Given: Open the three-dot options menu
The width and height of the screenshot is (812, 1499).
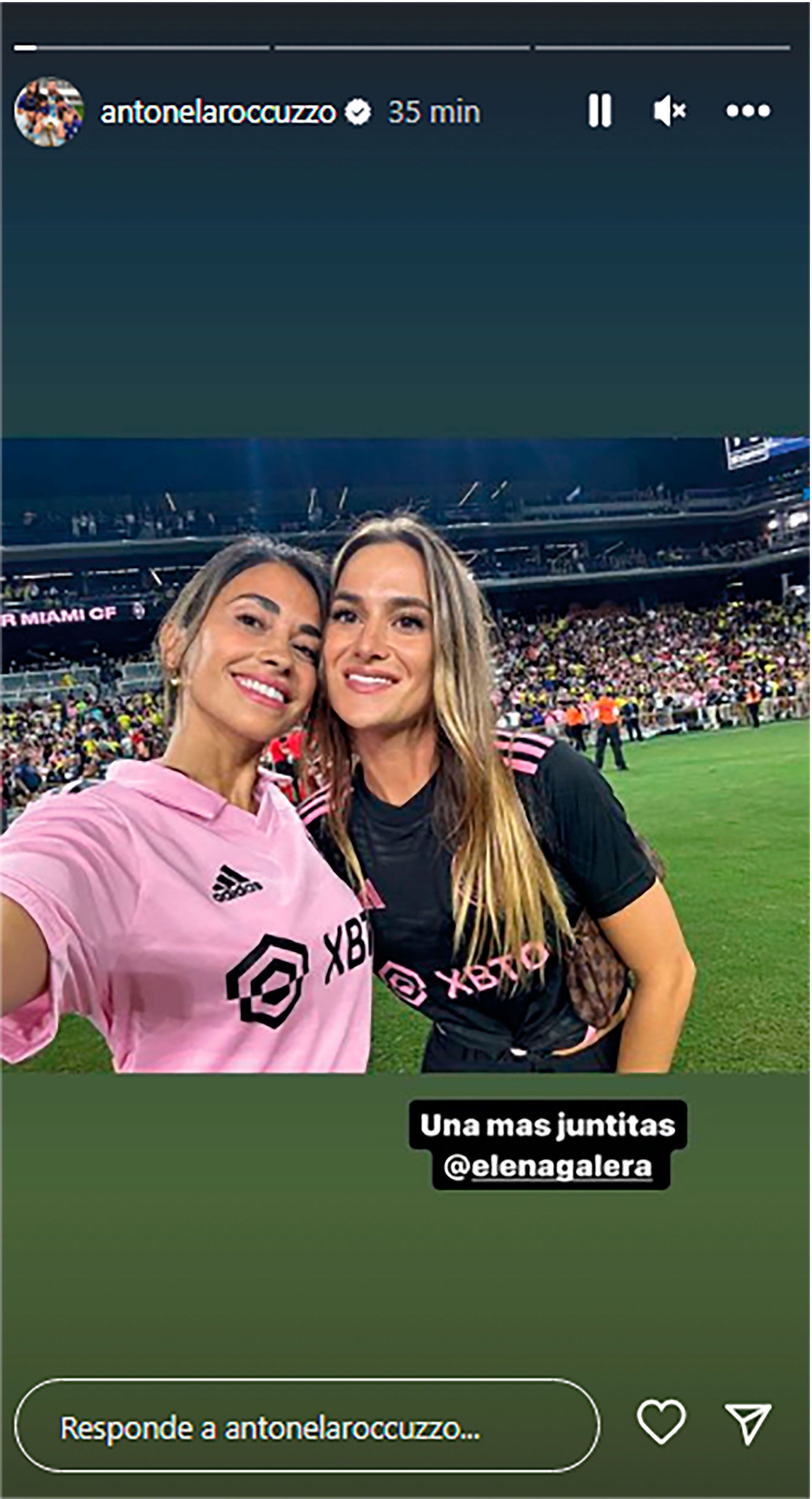Looking at the screenshot, I should [x=748, y=110].
